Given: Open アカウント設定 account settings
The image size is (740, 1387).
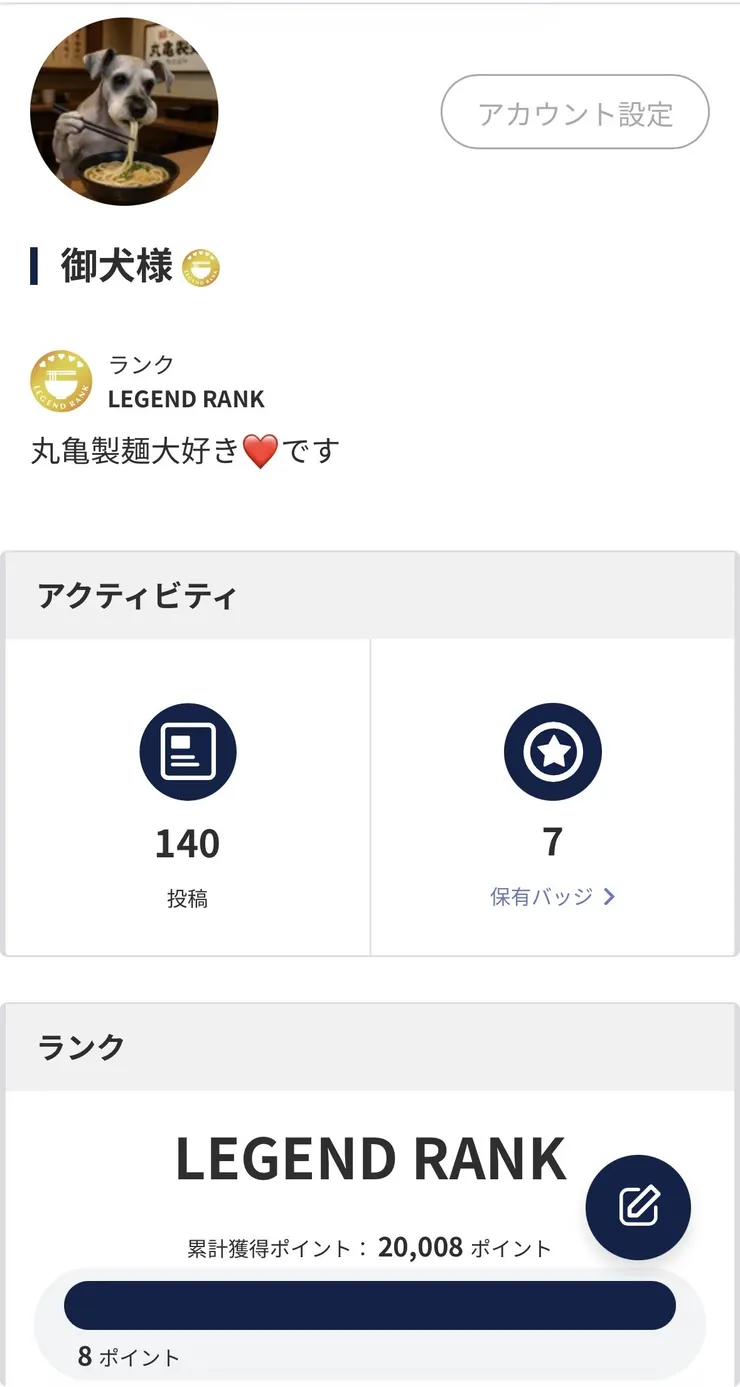Looking at the screenshot, I should (575, 113).
